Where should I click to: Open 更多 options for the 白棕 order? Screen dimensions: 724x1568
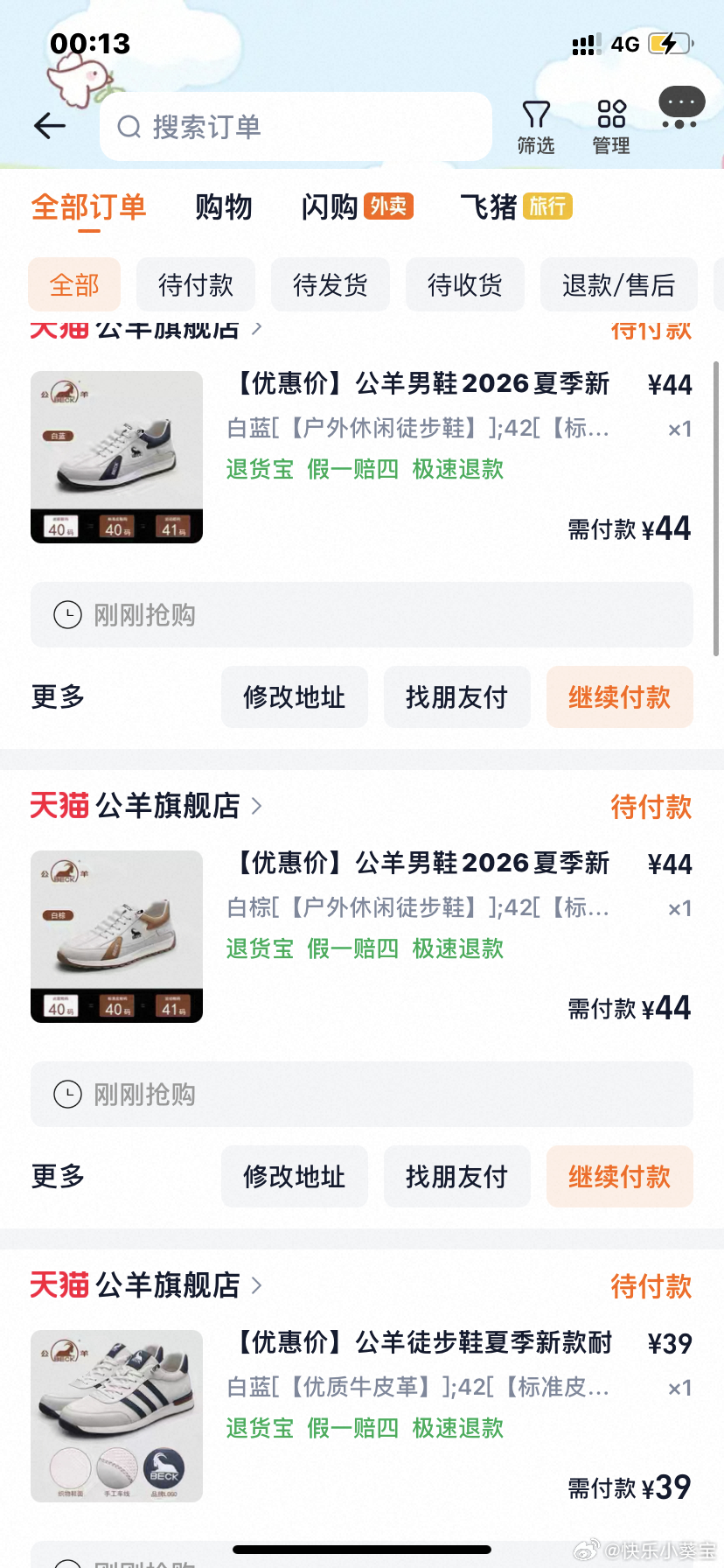[x=58, y=1177]
